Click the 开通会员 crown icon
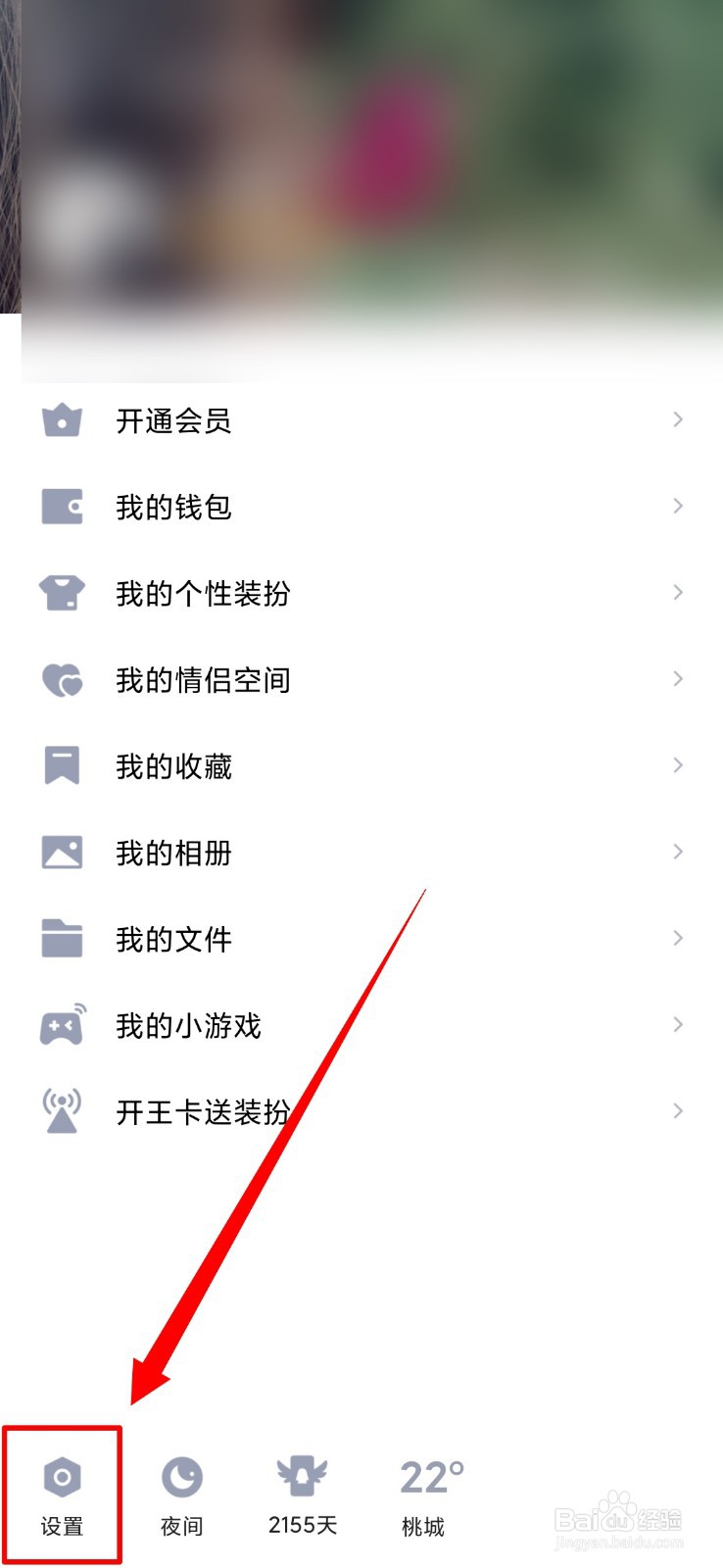723x1568 pixels. tap(62, 420)
